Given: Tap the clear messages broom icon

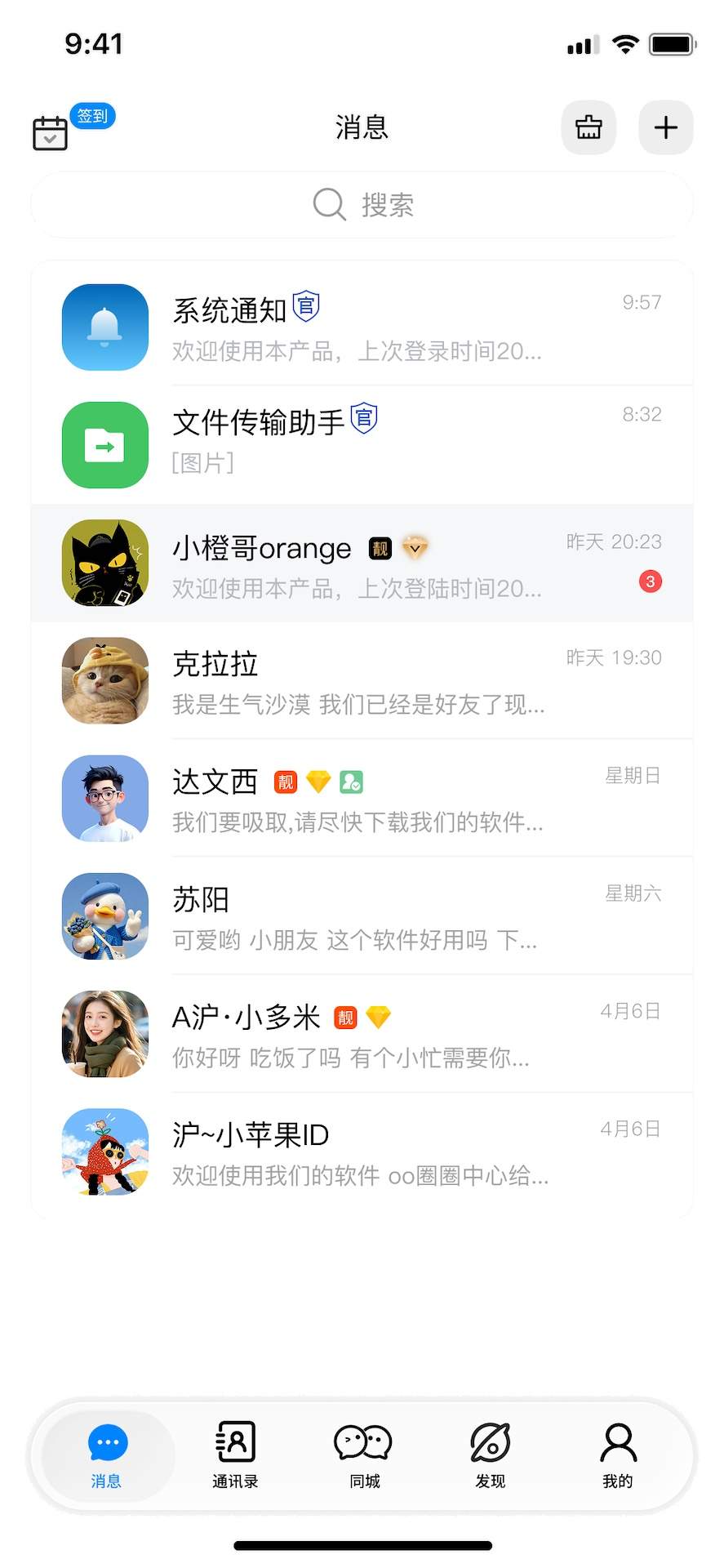Looking at the screenshot, I should tap(589, 127).
